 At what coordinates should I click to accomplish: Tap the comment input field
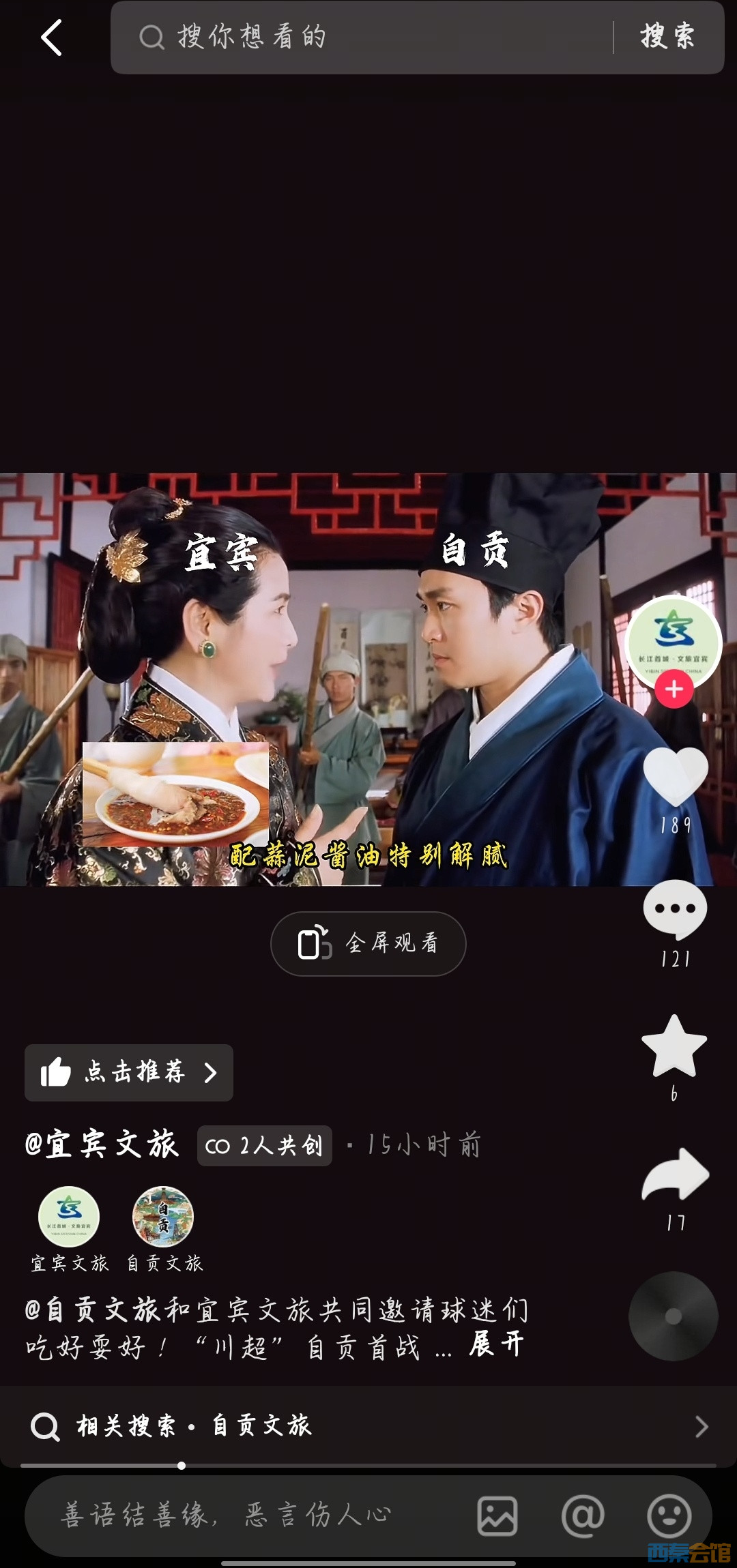click(246, 1515)
